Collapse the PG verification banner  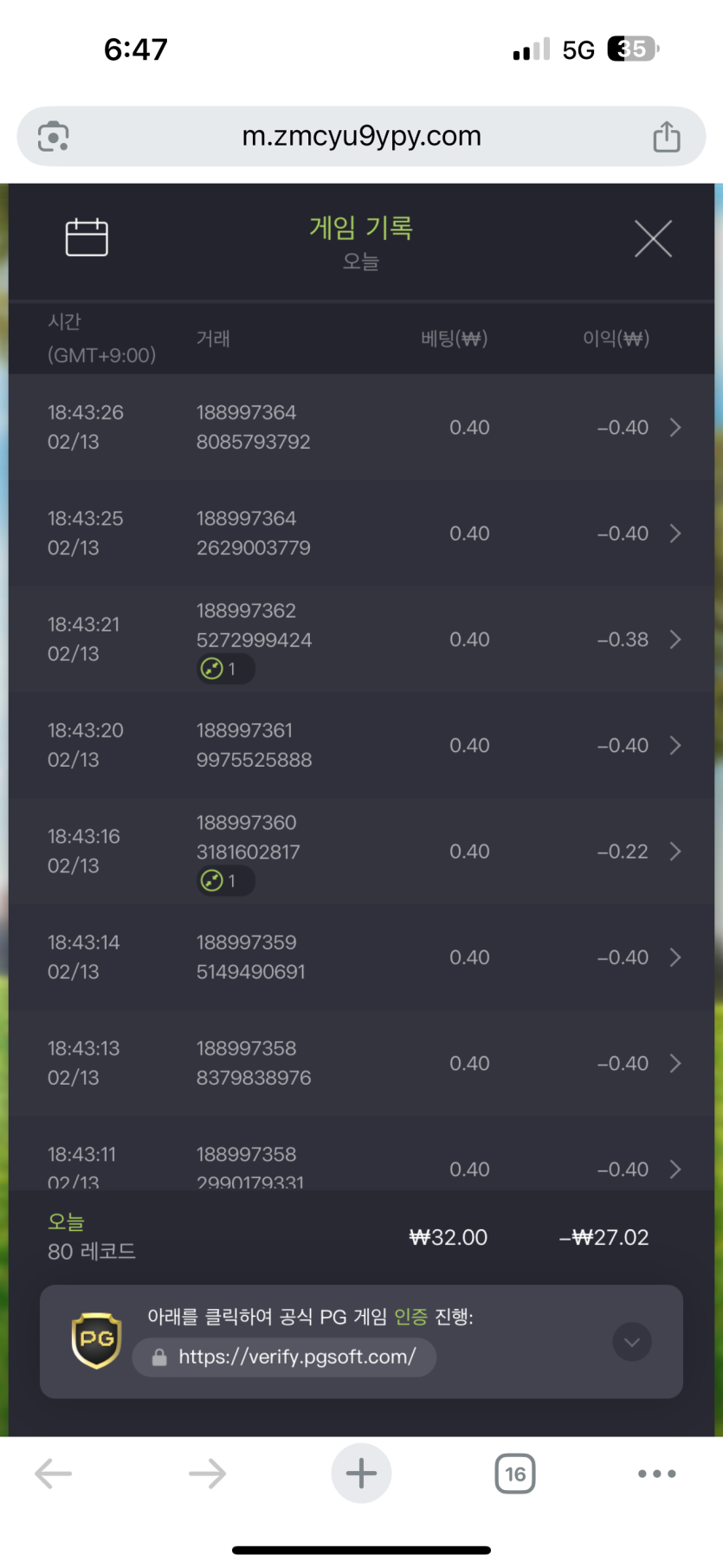(x=632, y=1342)
